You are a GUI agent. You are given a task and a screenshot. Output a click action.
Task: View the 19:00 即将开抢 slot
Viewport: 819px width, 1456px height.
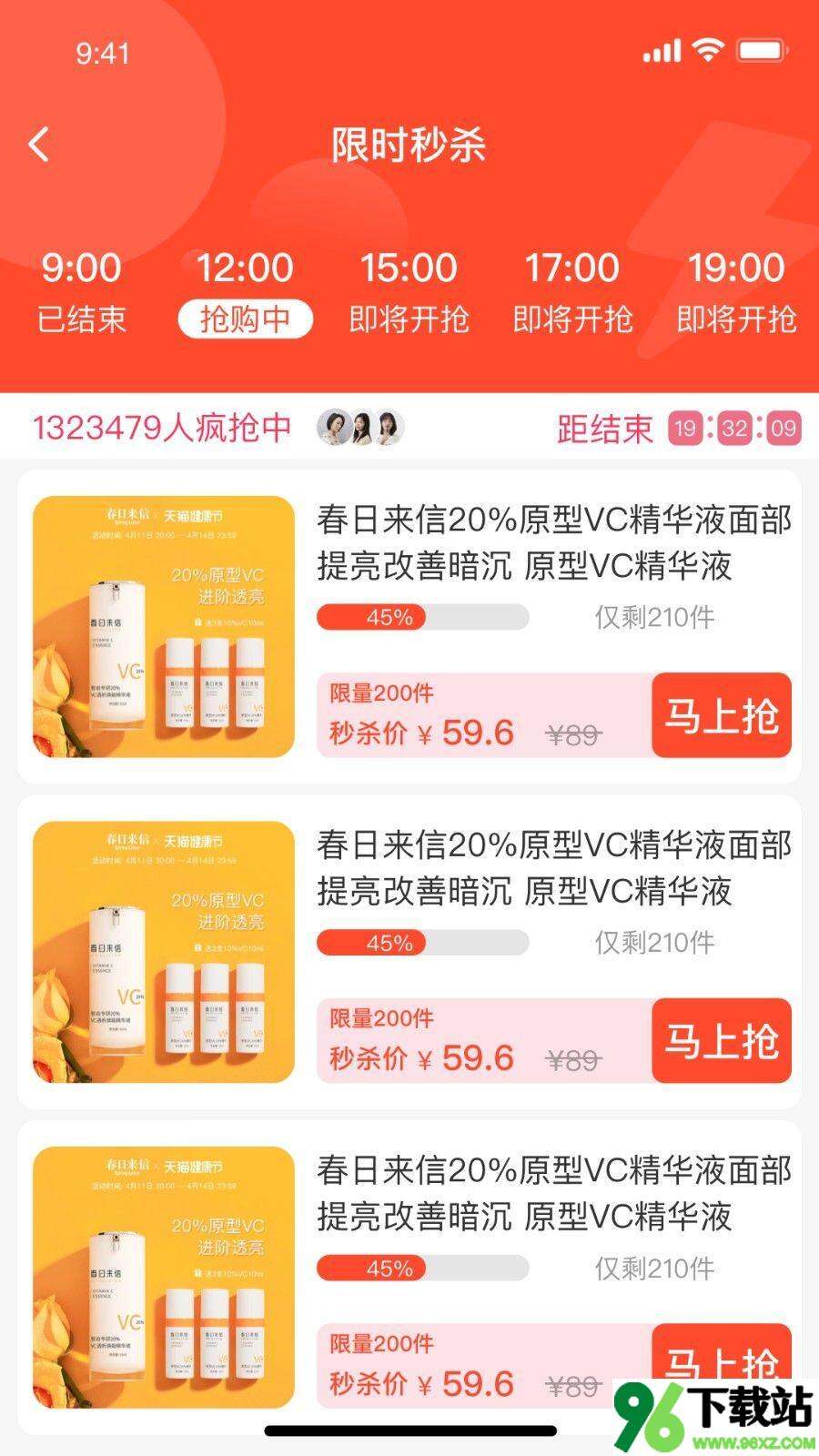point(736,291)
